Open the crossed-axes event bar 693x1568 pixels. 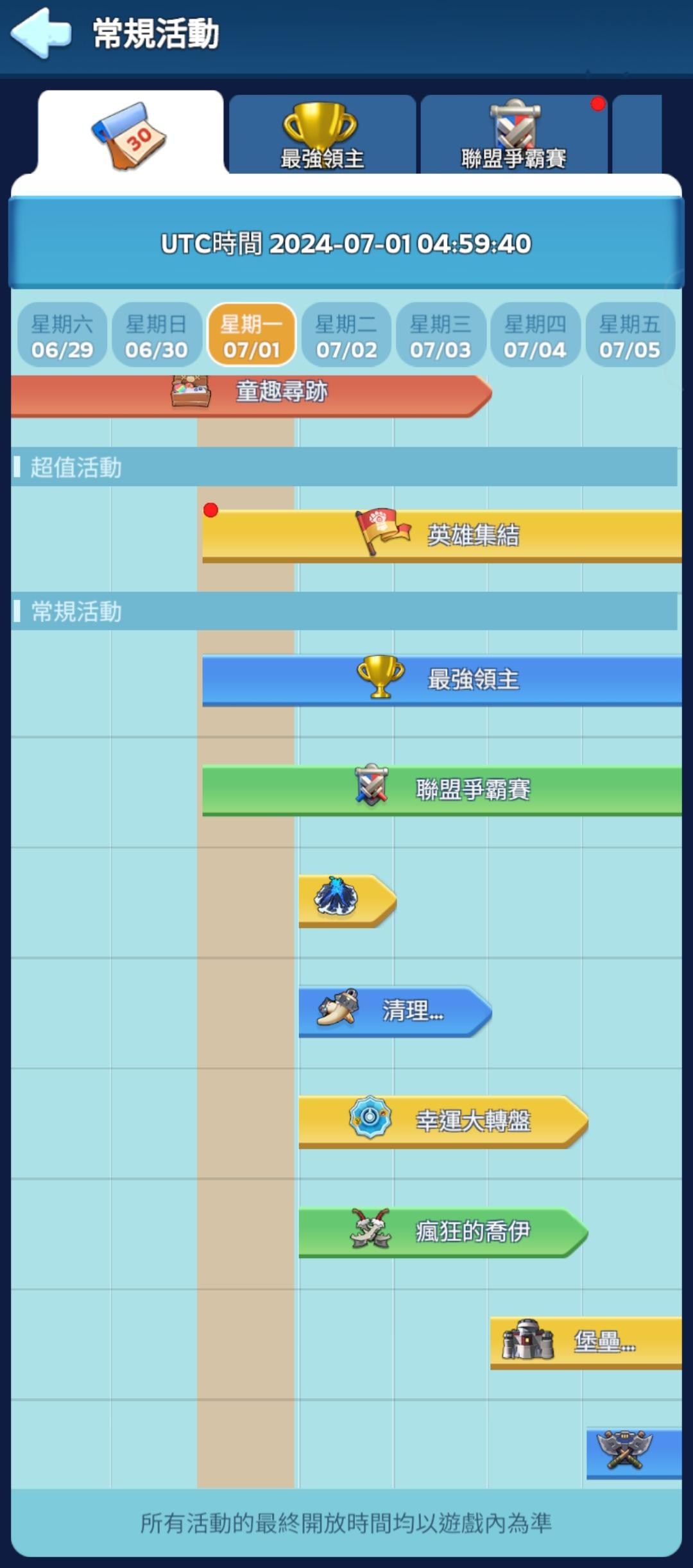[x=634, y=1454]
